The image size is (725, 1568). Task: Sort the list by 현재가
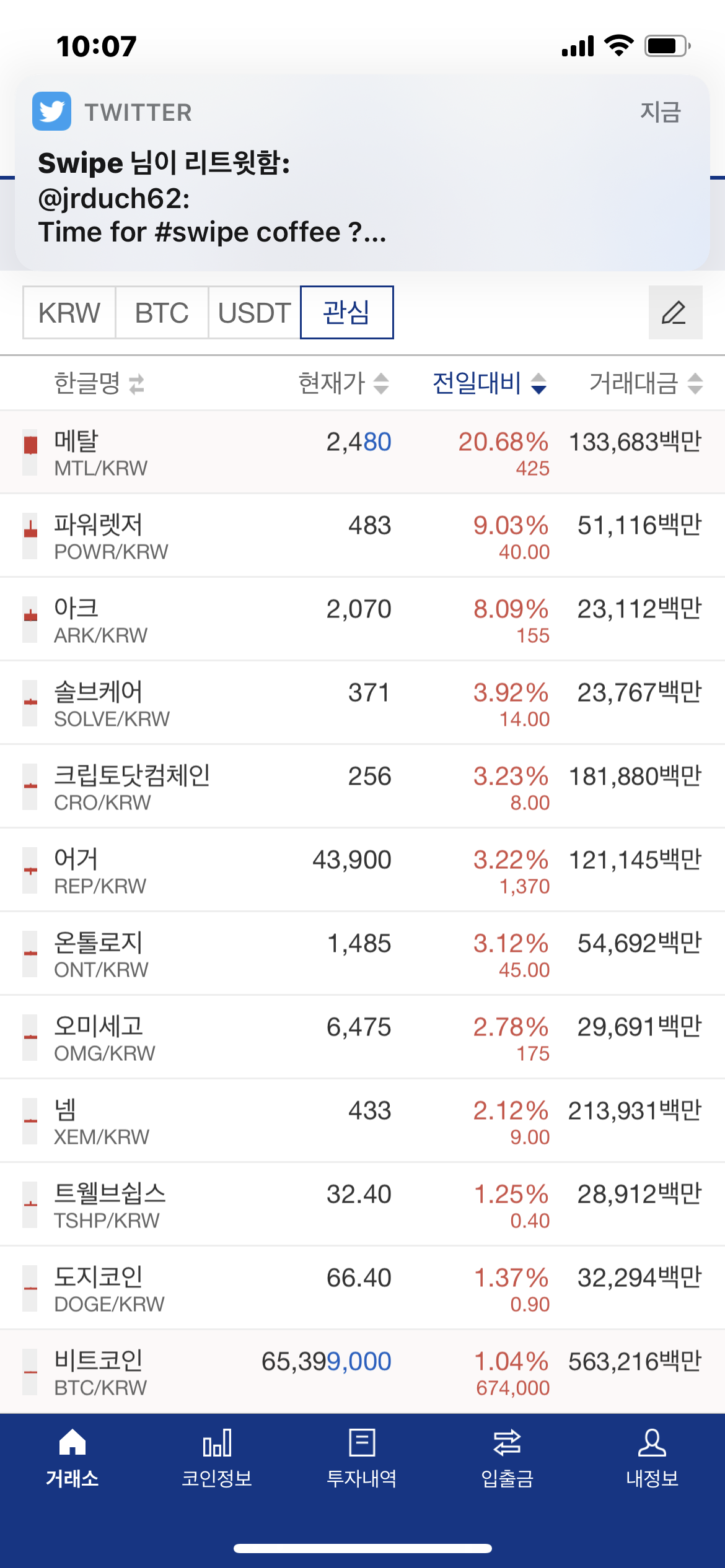344,383
